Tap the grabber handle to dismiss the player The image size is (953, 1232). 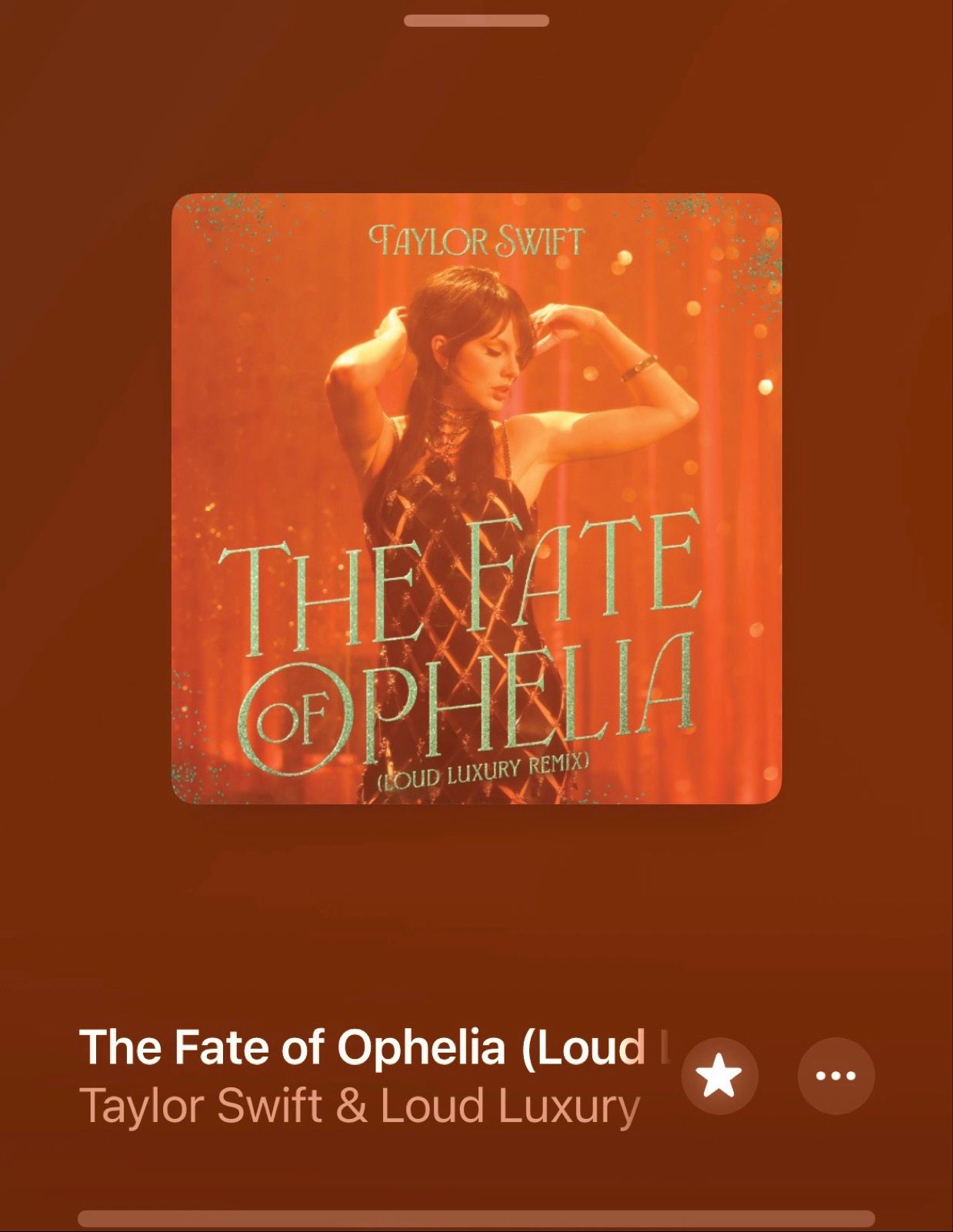point(476,21)
